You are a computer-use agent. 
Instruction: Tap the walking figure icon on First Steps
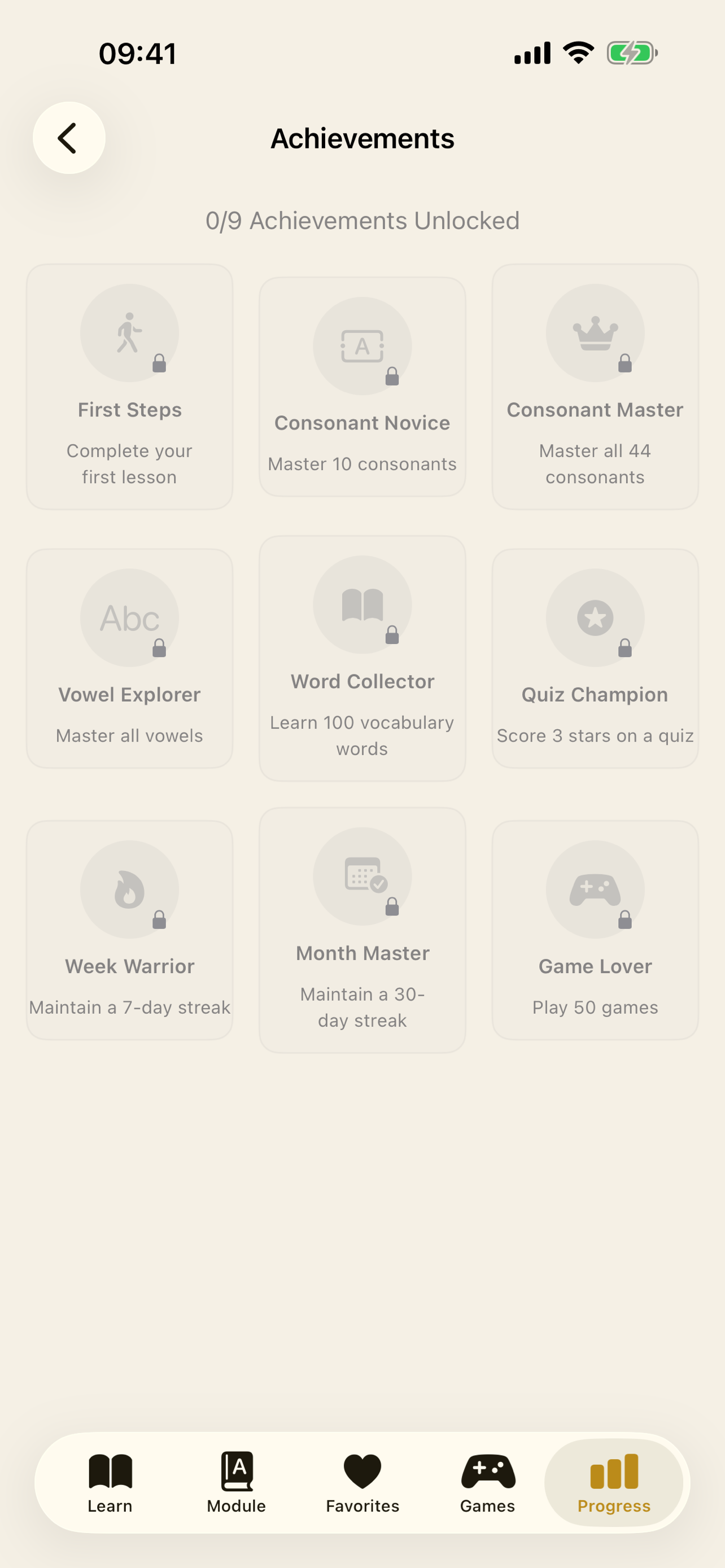(129, 331)
